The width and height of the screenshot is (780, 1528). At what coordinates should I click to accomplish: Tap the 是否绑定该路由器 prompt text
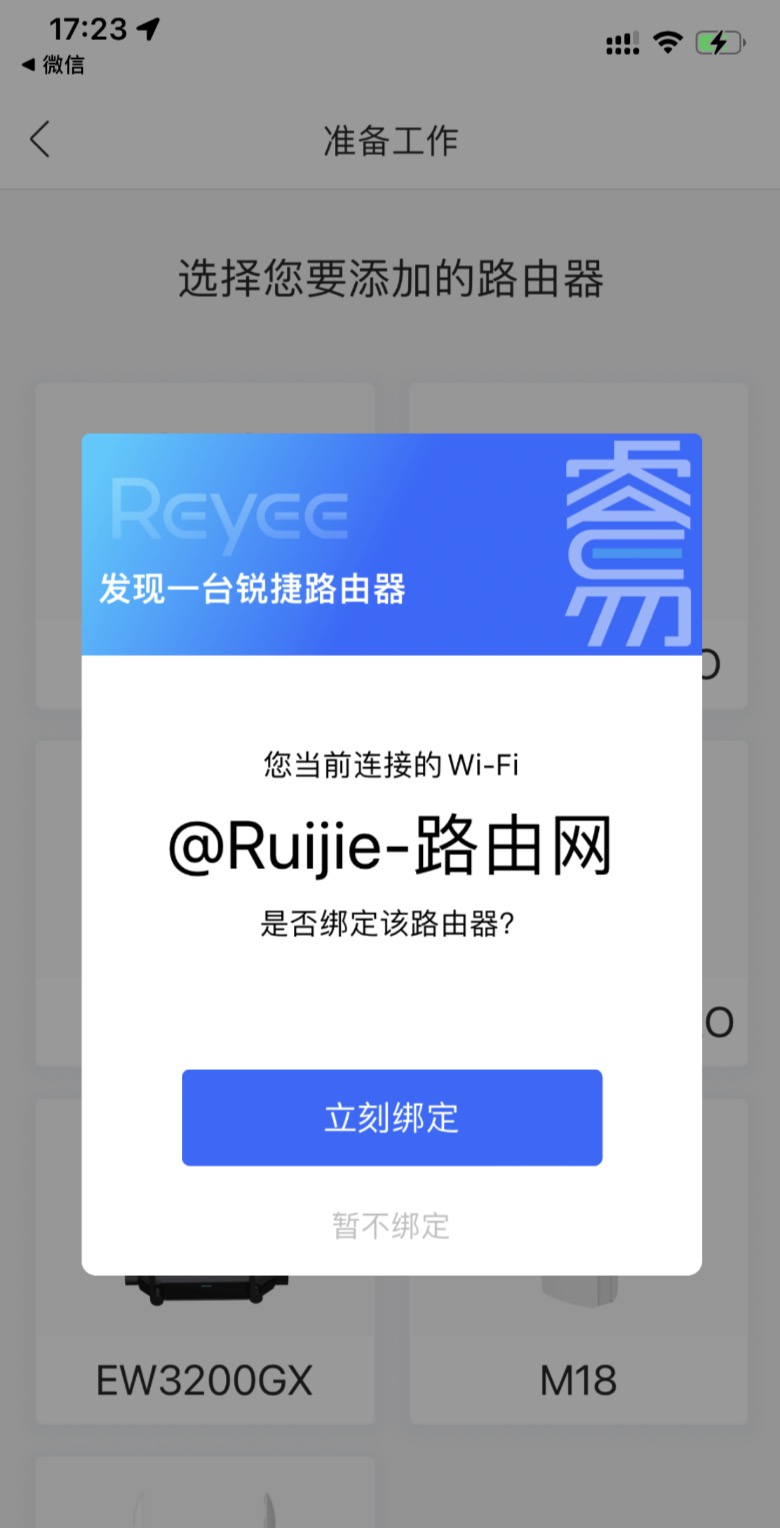[390, 924]
